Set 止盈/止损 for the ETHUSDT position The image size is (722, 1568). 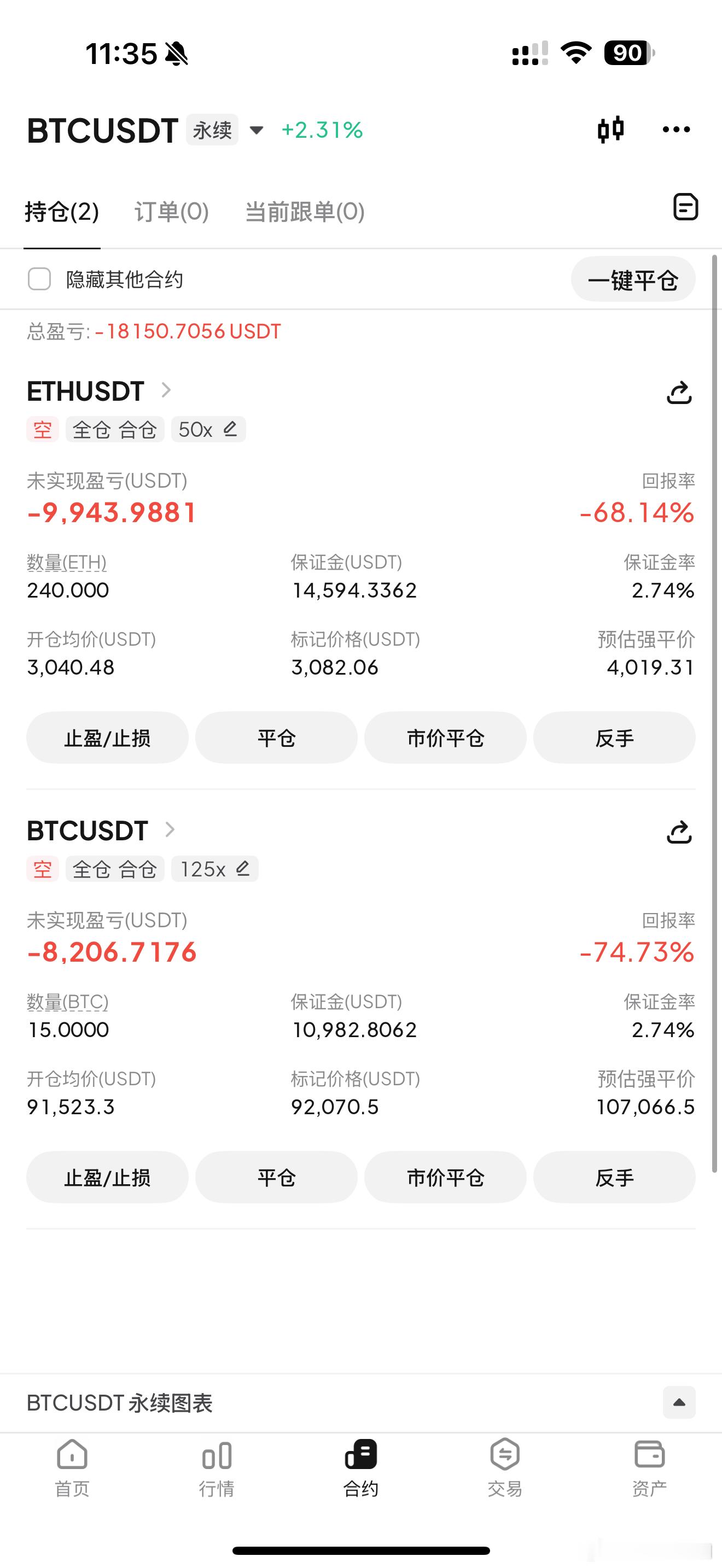(x=107, y=738)
